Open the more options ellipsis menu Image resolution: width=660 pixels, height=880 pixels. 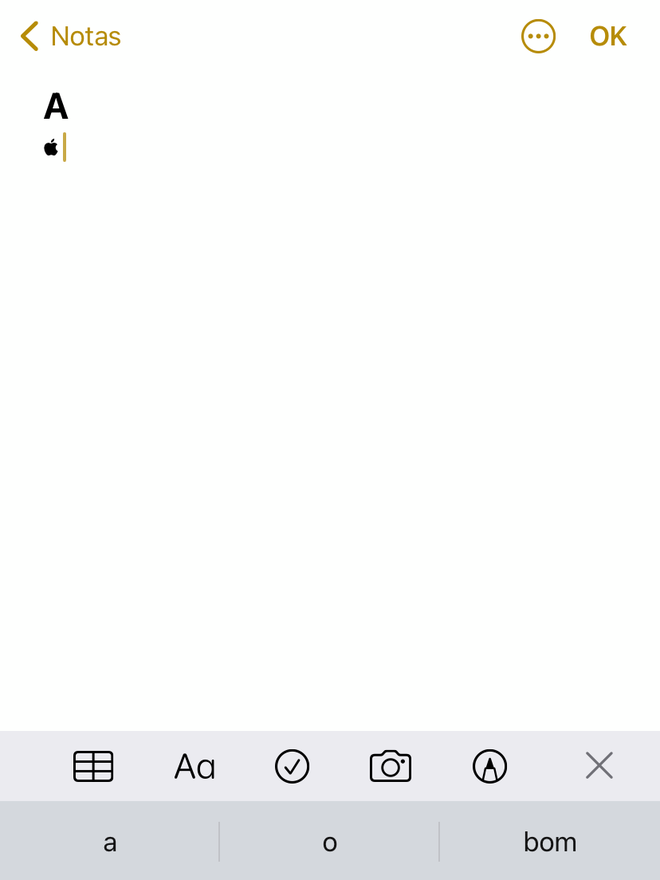point(538,37)
